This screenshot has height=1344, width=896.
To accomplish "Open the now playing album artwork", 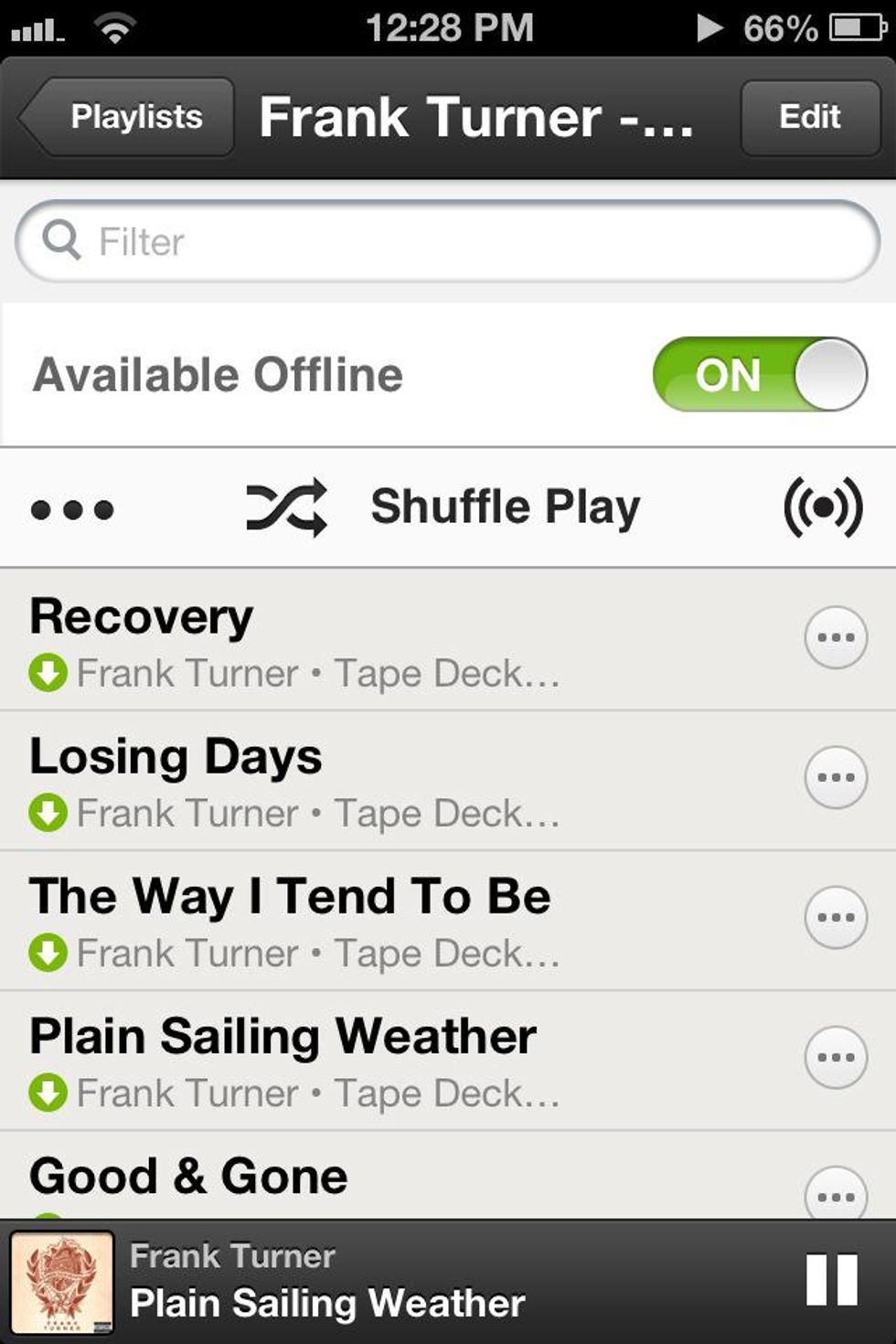I will (62, 1282).
